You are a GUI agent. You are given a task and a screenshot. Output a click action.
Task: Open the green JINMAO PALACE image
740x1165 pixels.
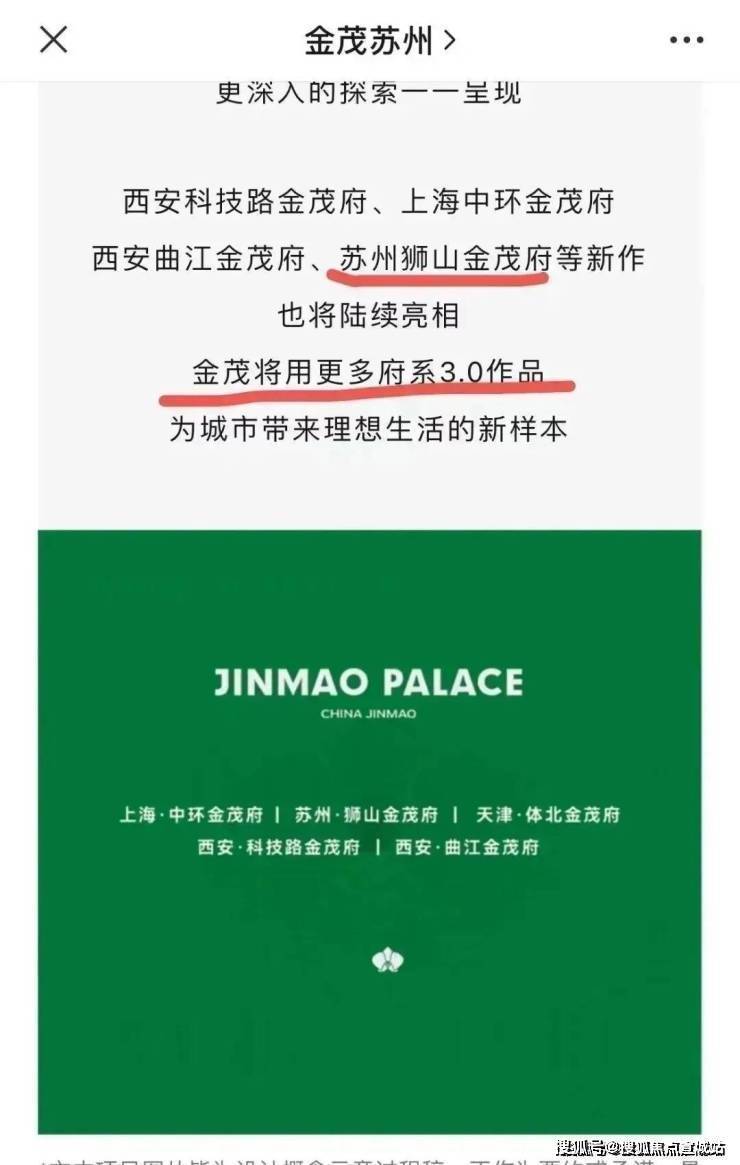369,830
